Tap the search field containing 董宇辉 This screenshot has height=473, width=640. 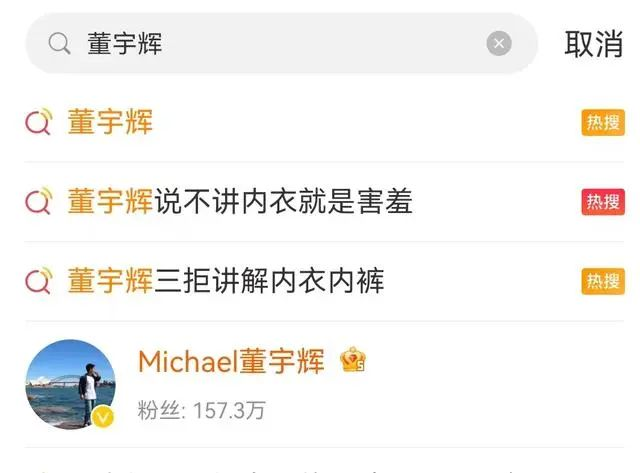(x=270, y=43)
